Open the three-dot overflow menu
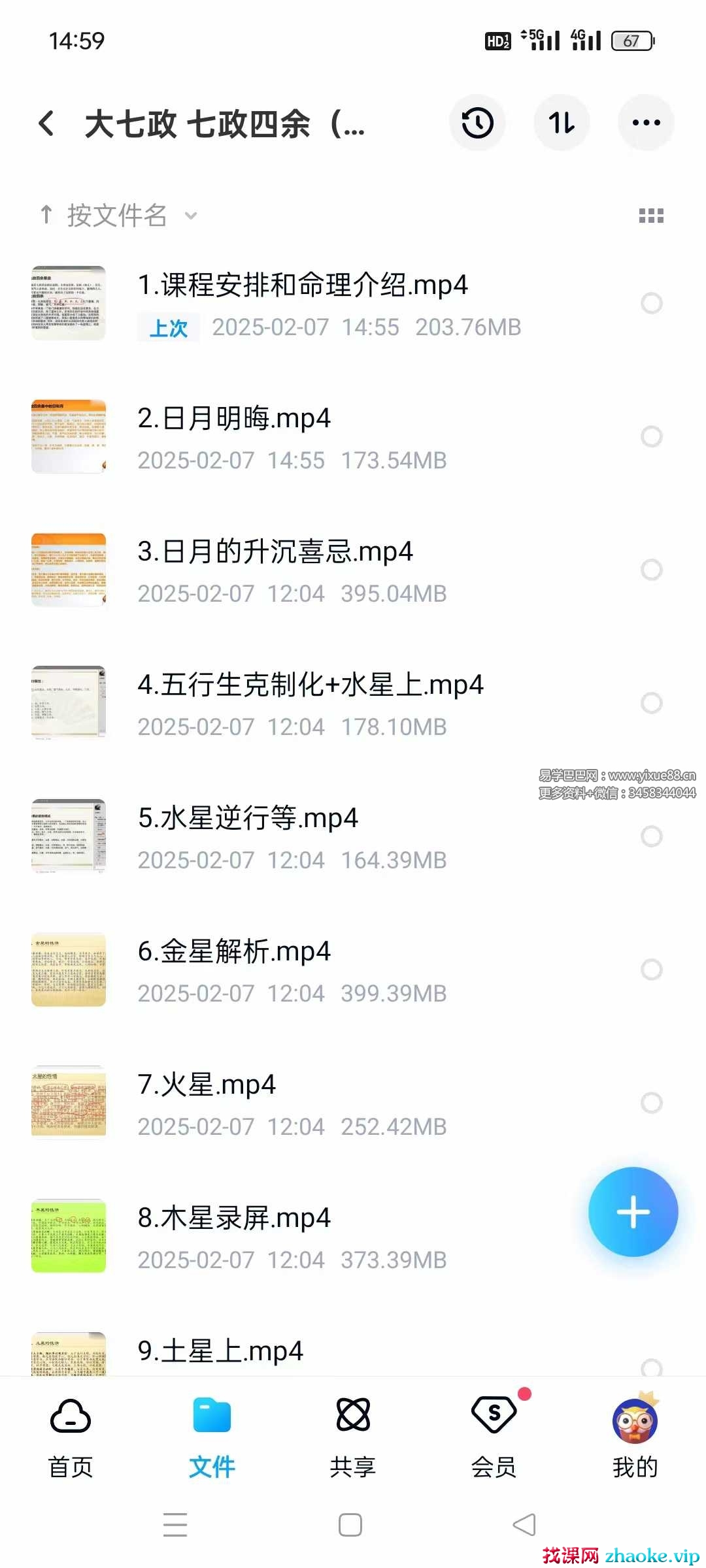The image size is (706, 1568). point(646,123)
